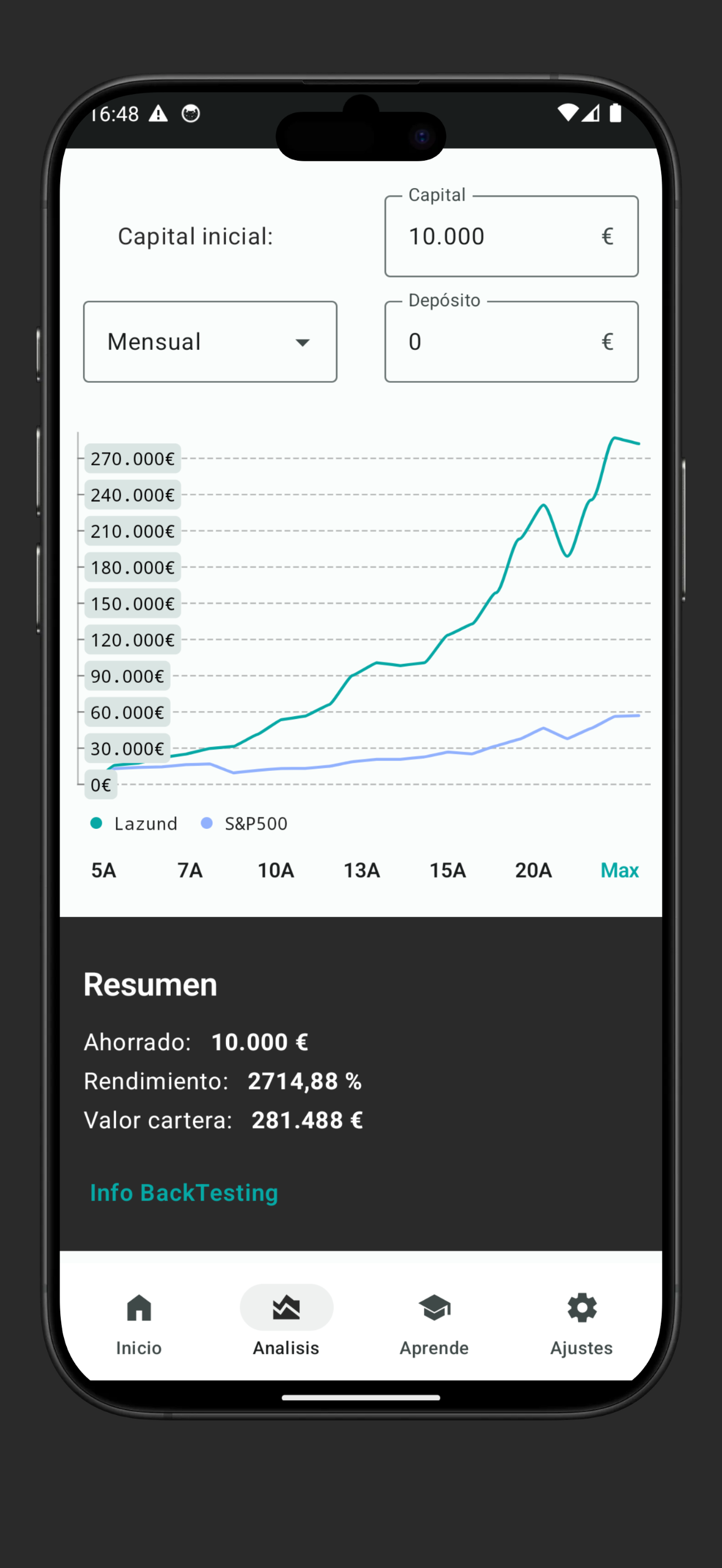The image size is (722, 1568).
Task: Tap the warning icon in status bar
Action: pyautogui.click(x=159, y=114)
